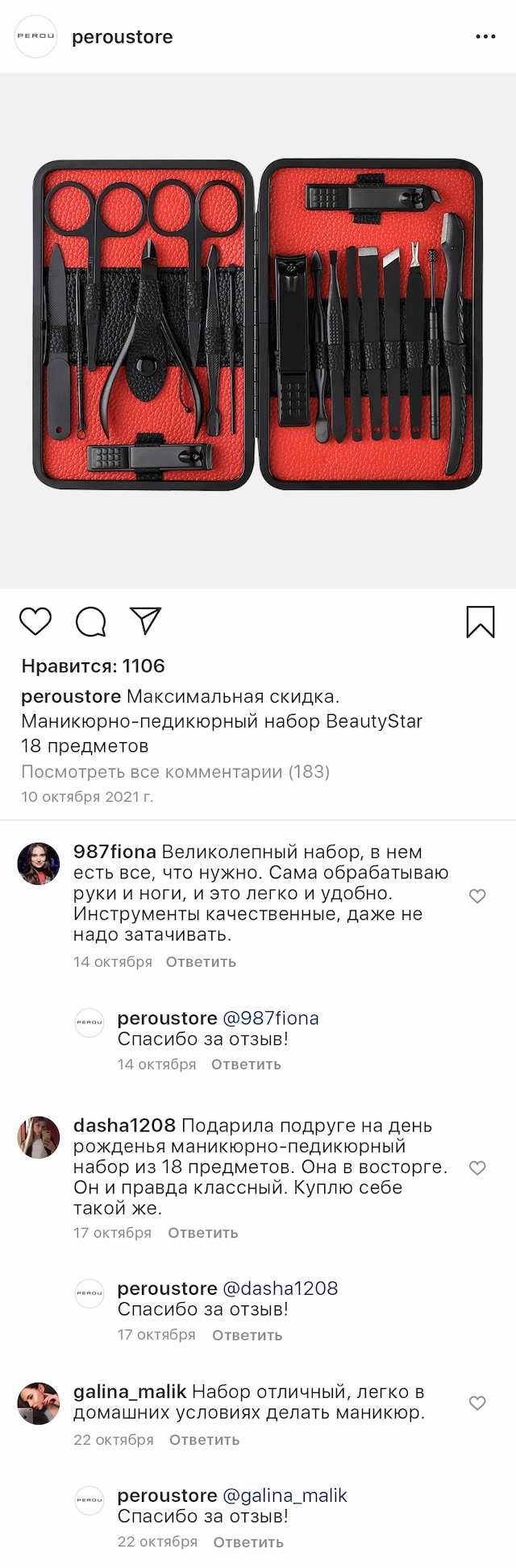This screenshot has height=1568, width=516.
Task: Follow the @galina_malik mention link
Action: coord(285,1495)
